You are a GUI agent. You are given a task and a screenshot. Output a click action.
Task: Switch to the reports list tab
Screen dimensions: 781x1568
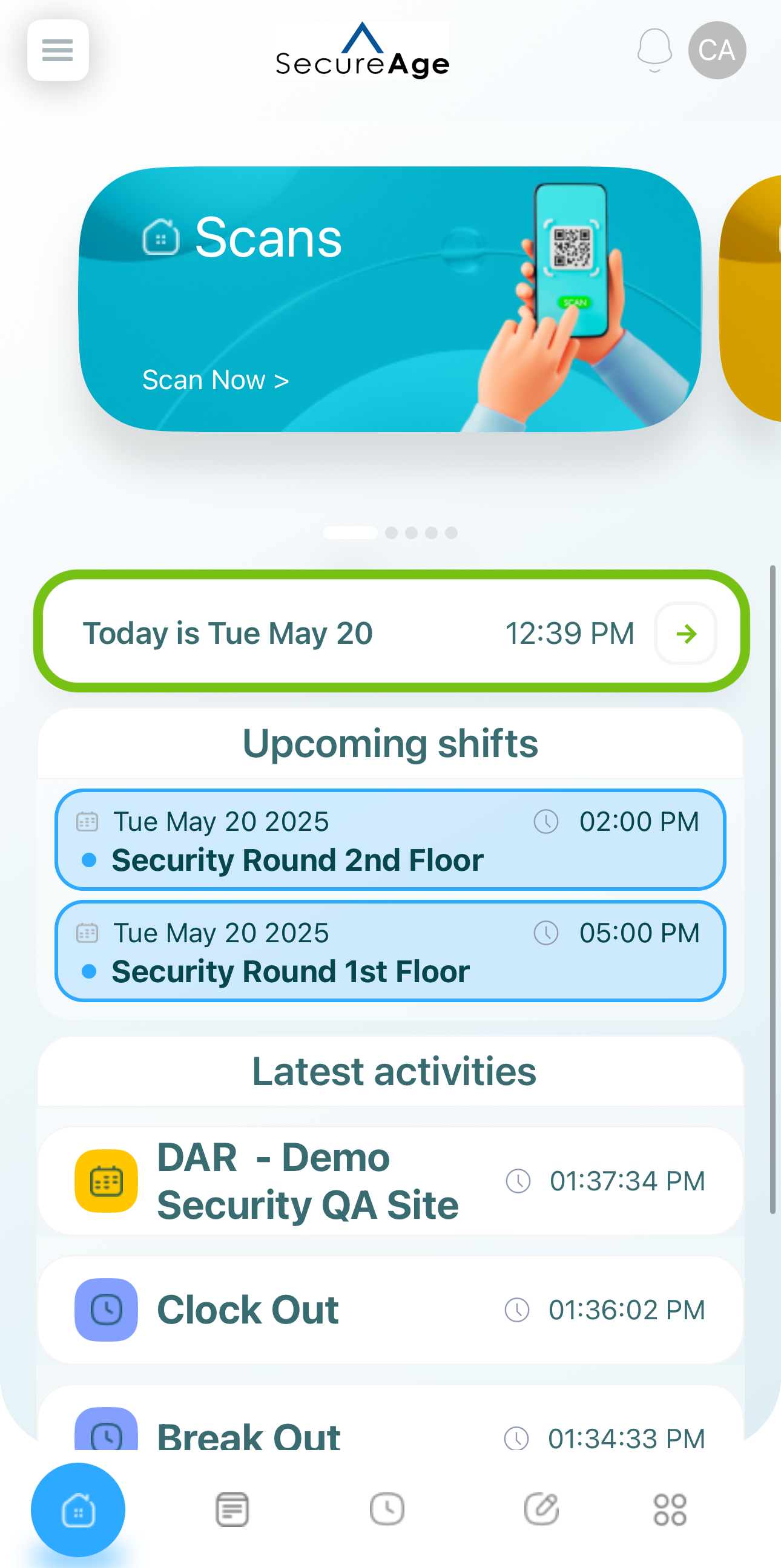pos(232,1510)
